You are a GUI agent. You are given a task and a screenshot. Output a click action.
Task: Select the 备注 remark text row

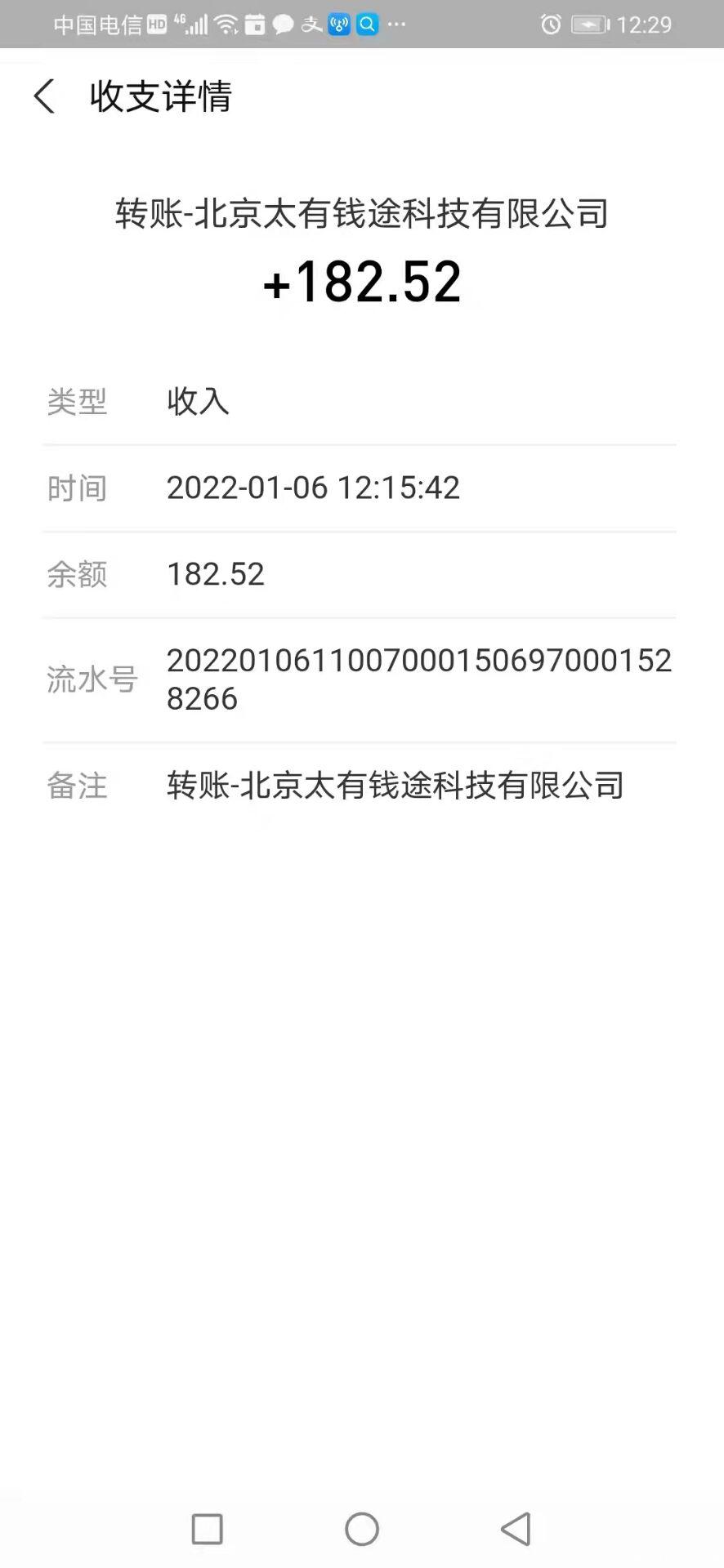(x=395, y=786)
